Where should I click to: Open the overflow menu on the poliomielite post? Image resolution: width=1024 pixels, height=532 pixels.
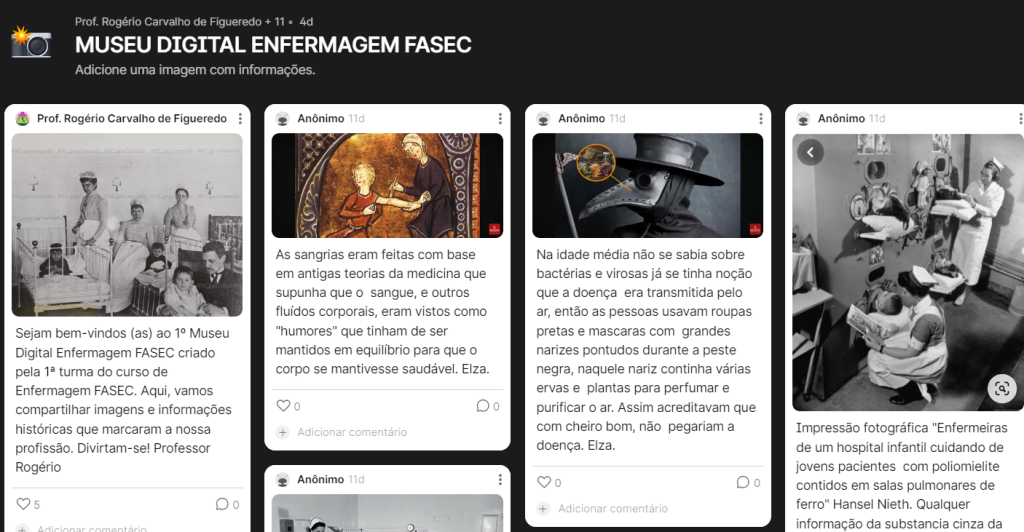[x=1019, y=118]
